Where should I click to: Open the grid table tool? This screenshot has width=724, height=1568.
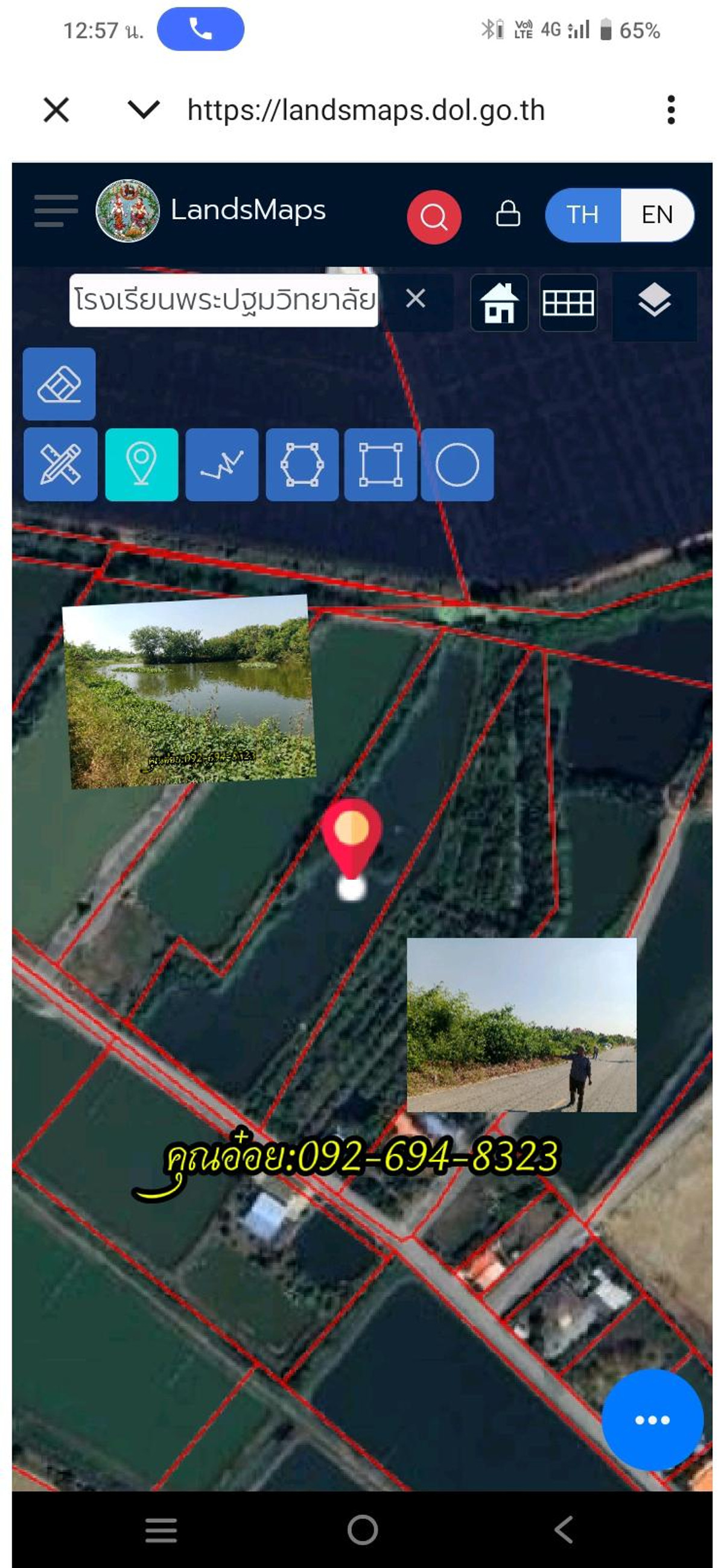pos(568,303)
